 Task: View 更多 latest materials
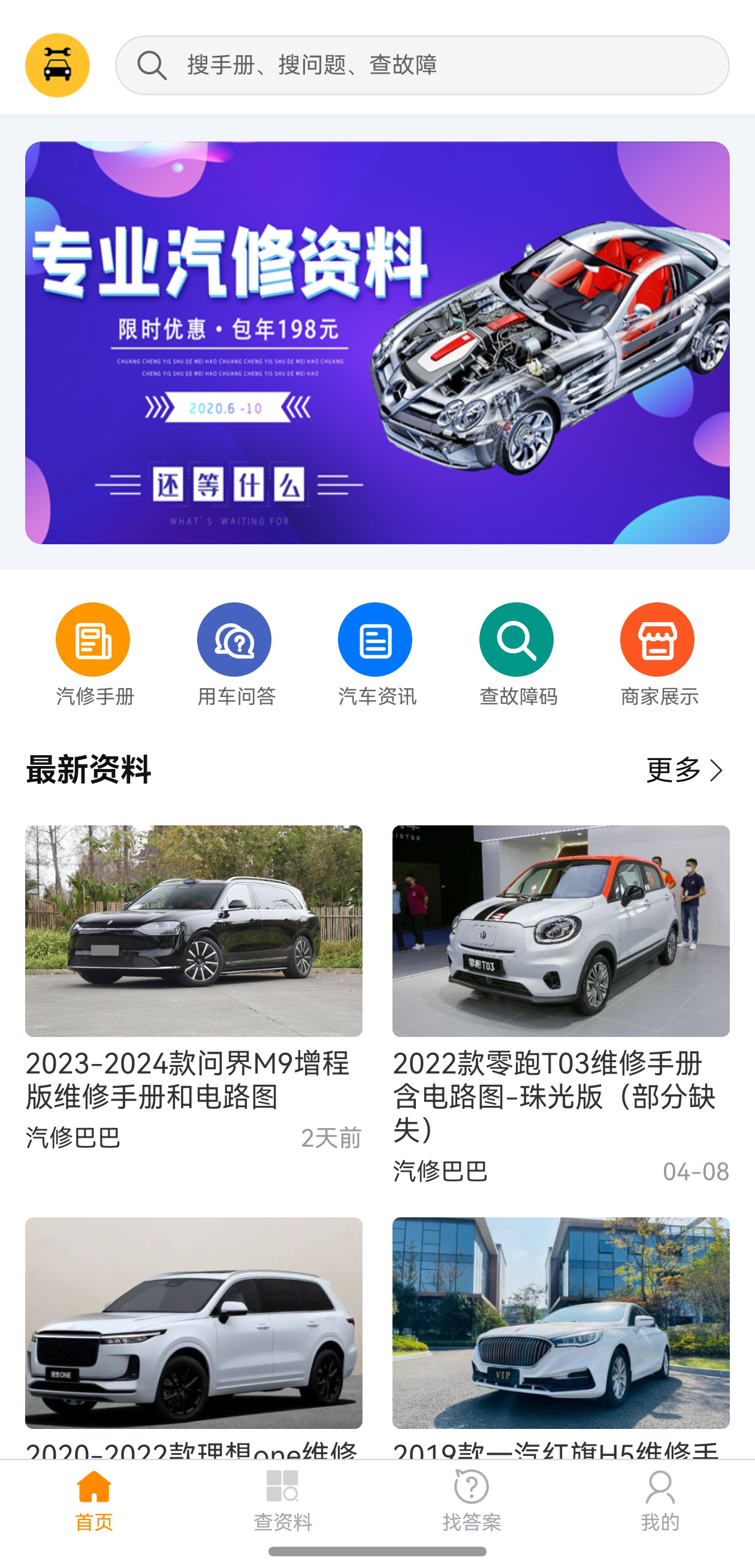684,770
